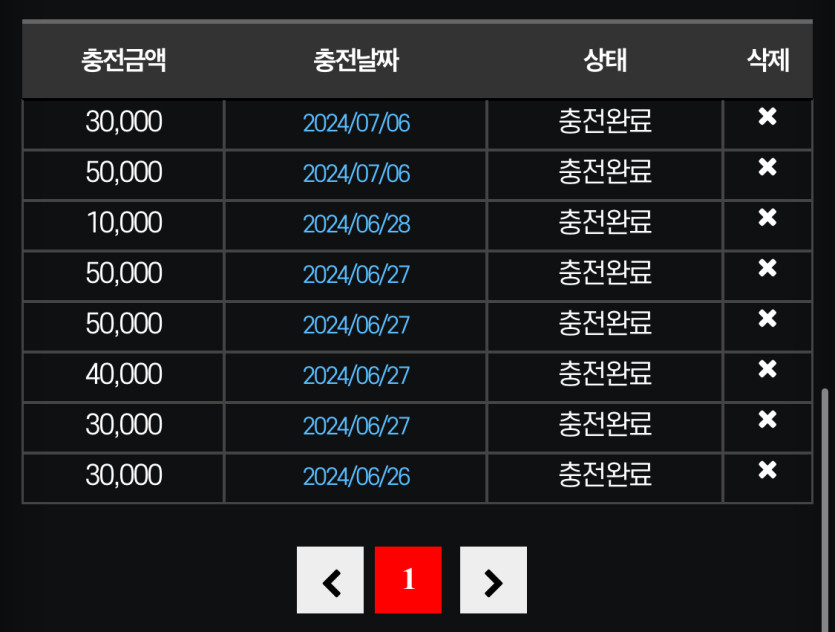This screenshot has height=632, width=835.
Task: Select page 1 in pagination
Action: pyautogui.click(x=408, y=580)
